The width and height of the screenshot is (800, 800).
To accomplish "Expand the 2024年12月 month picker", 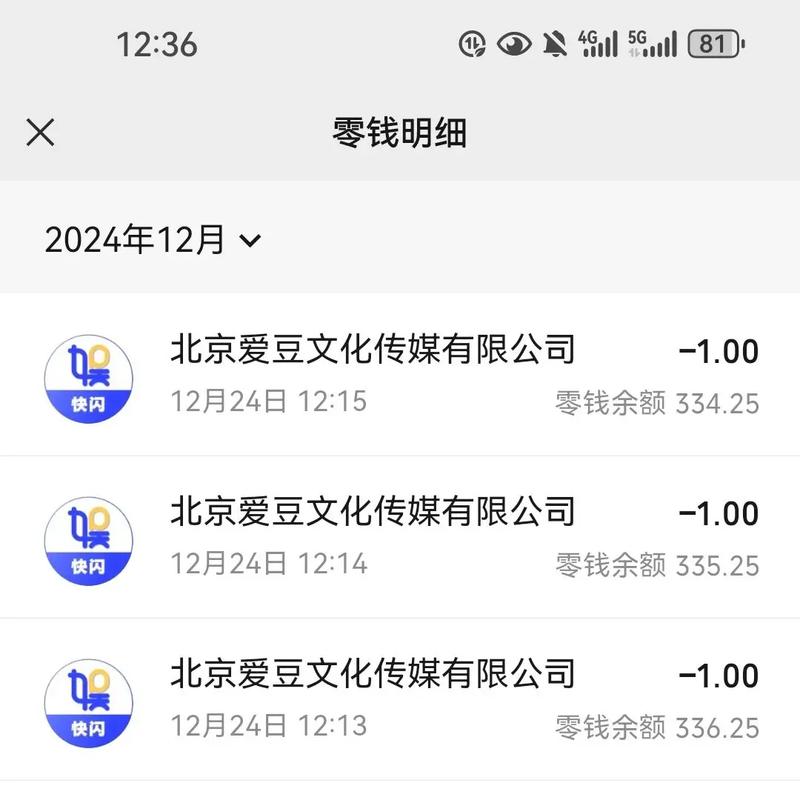I will click(152, 240).
